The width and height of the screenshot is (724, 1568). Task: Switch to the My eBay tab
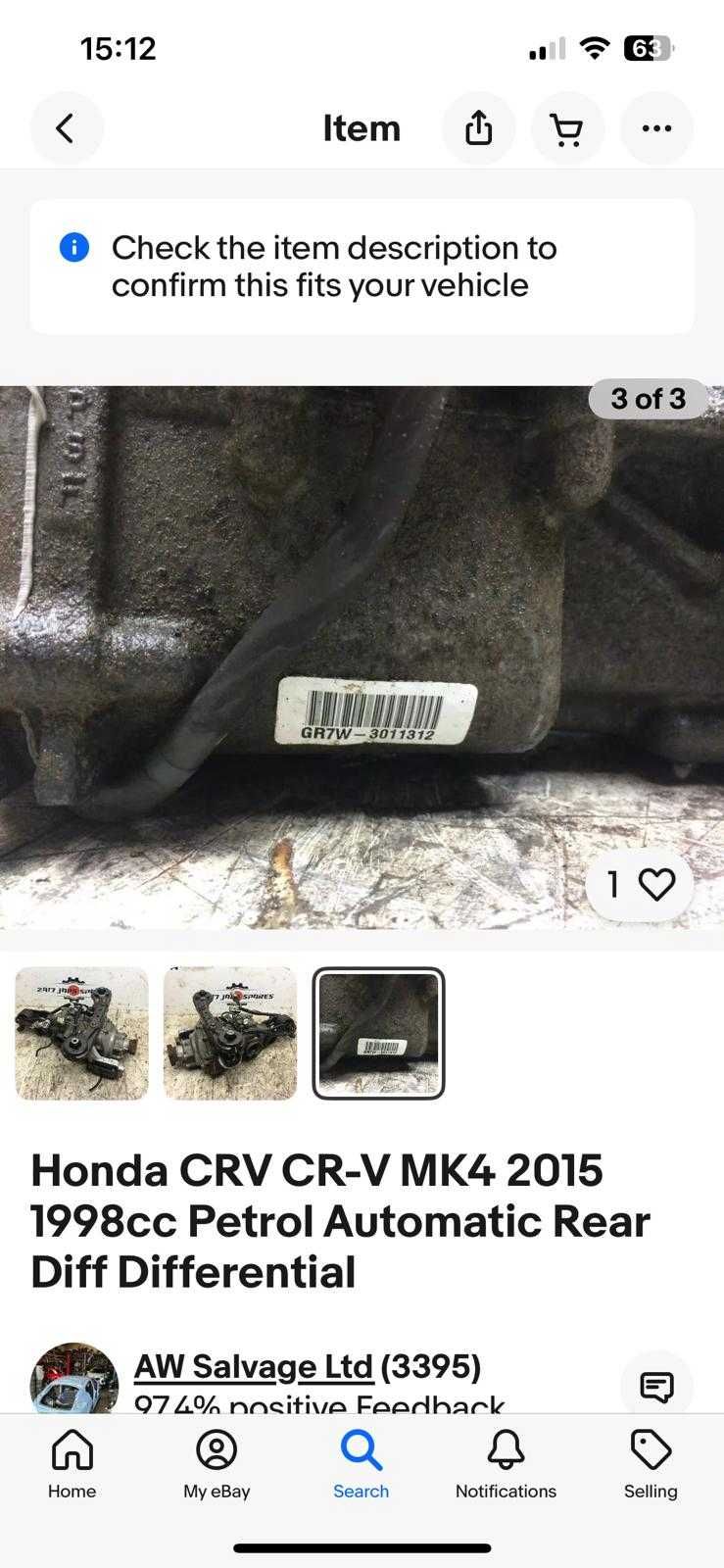click(217, 1464)
